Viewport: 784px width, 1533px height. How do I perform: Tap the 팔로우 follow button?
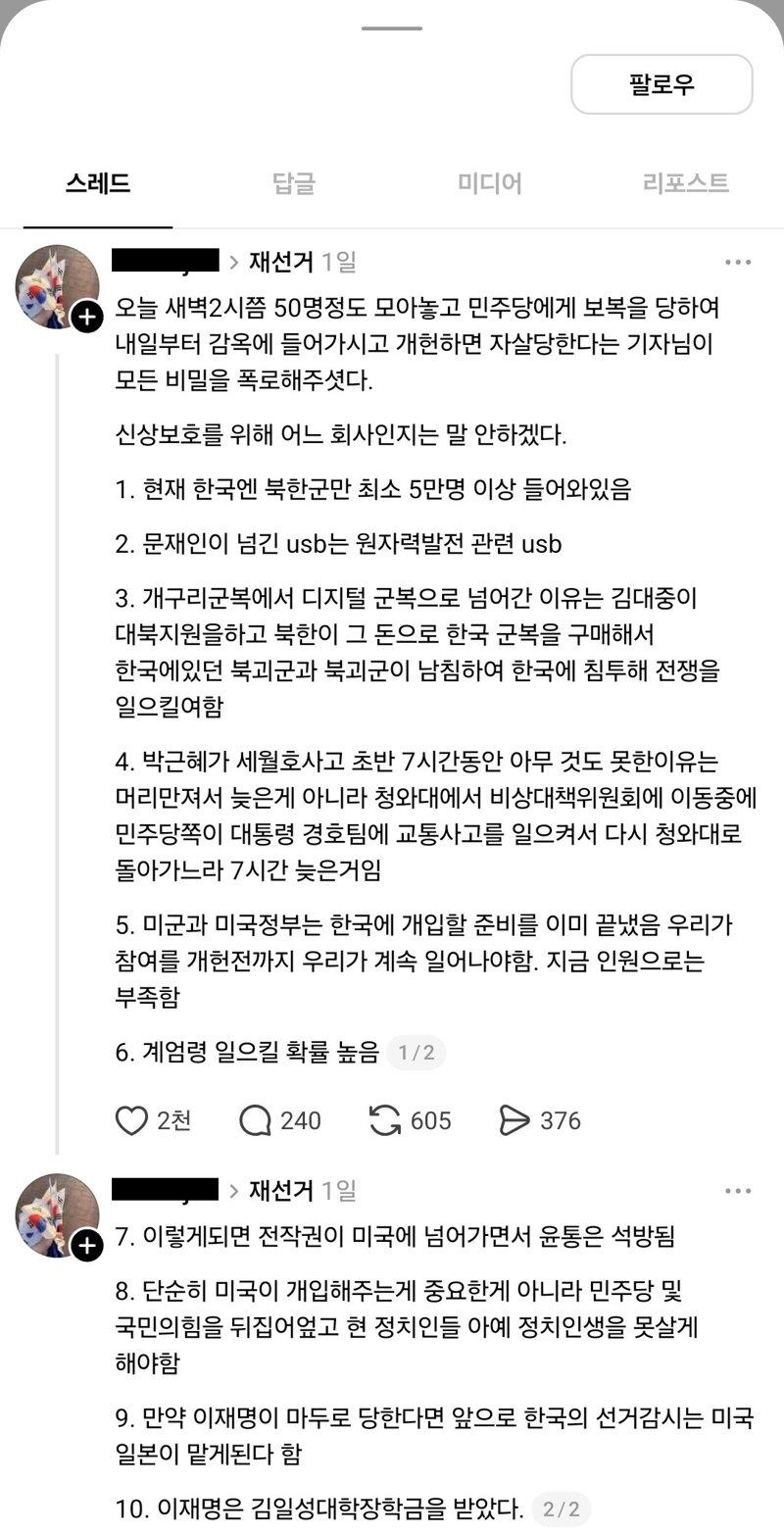click(x=661, y=84)
